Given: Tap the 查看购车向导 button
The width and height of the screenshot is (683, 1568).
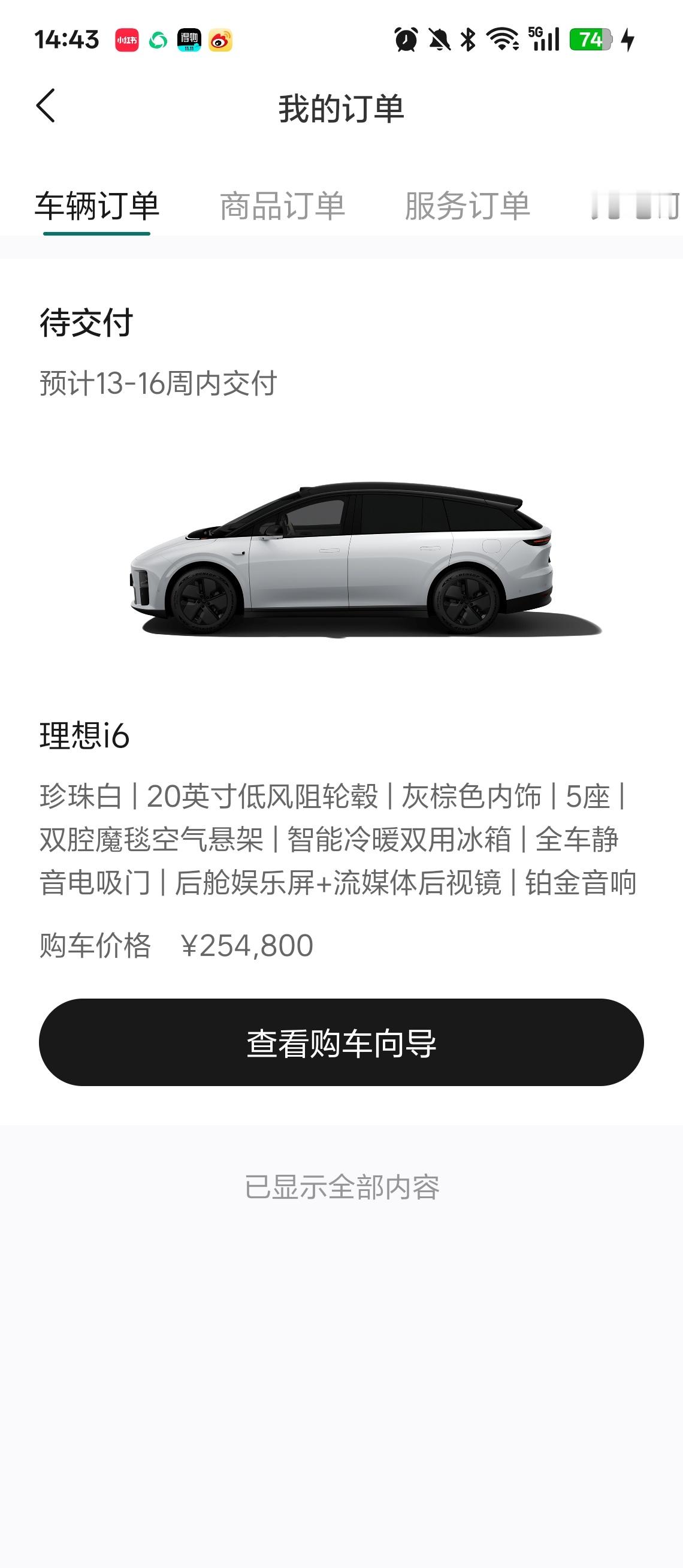Looking at the screenshot, I should [341, 1043].
